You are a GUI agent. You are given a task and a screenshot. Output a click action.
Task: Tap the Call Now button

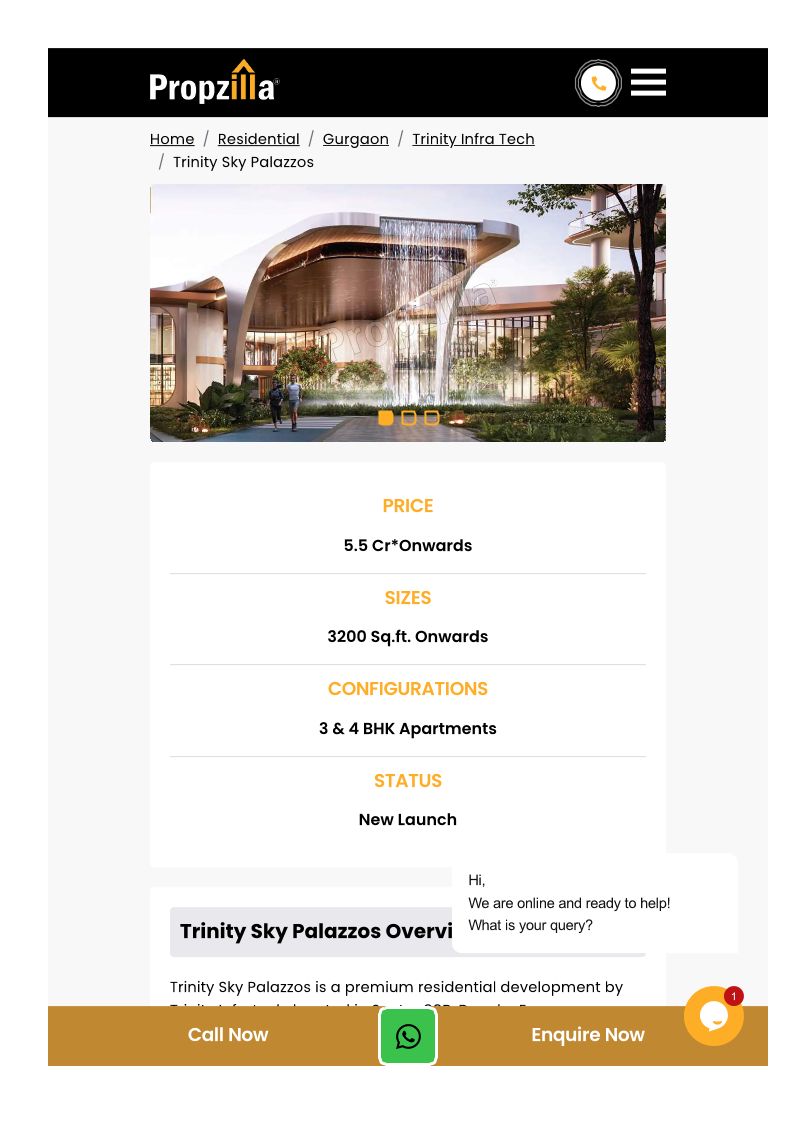[228, 1035]
